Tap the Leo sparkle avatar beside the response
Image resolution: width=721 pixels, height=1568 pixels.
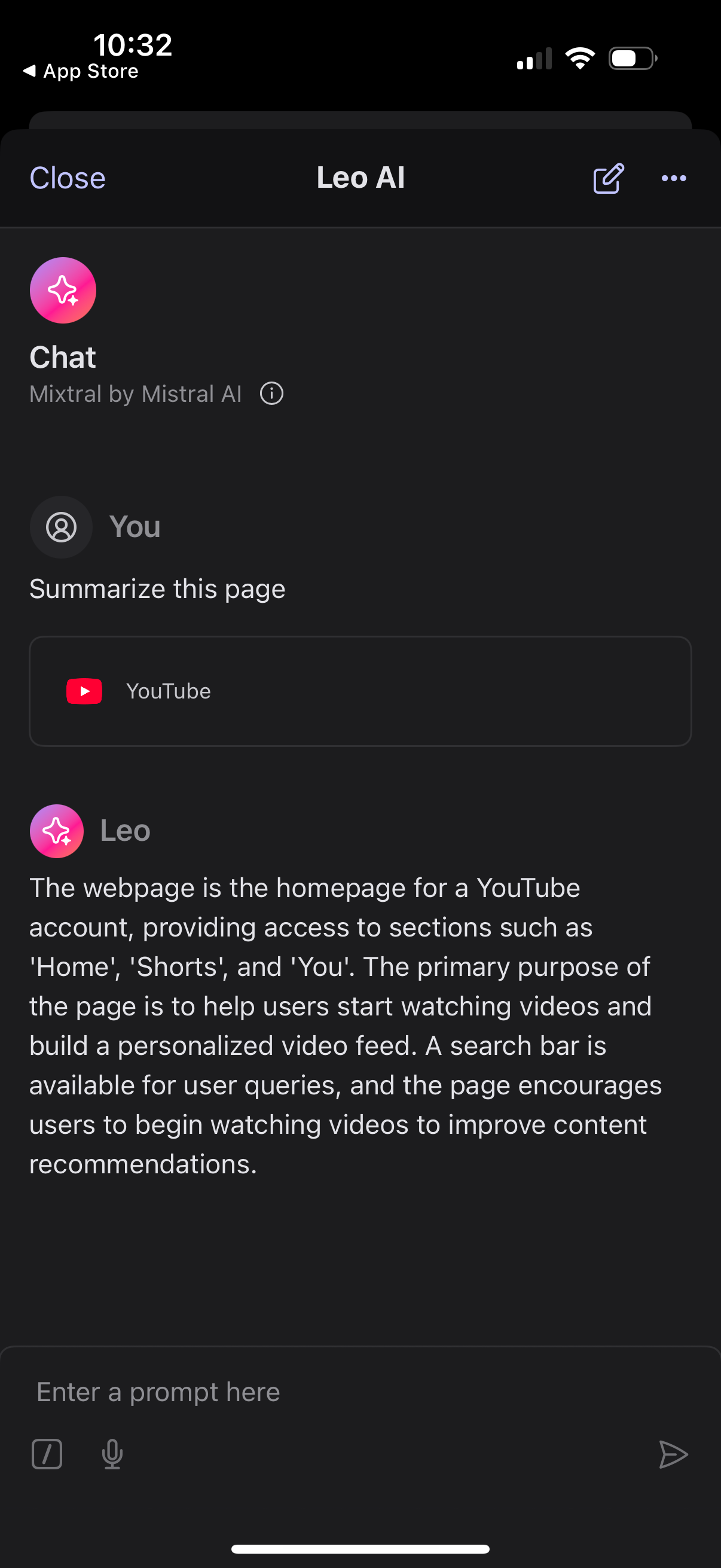click(x=57, y=830)
